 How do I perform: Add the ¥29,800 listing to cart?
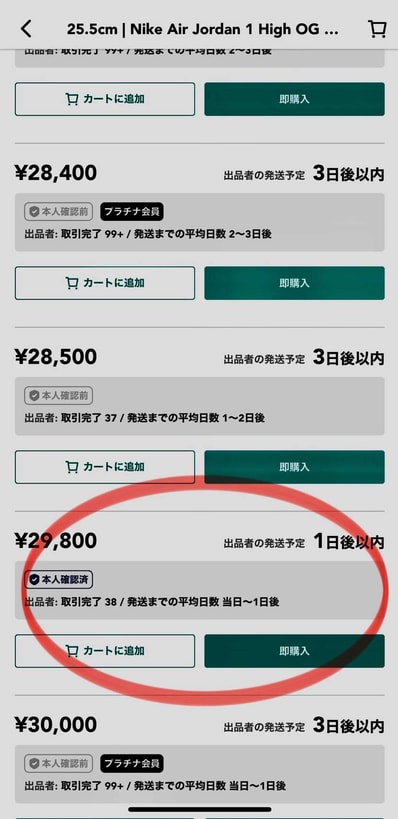105,651
